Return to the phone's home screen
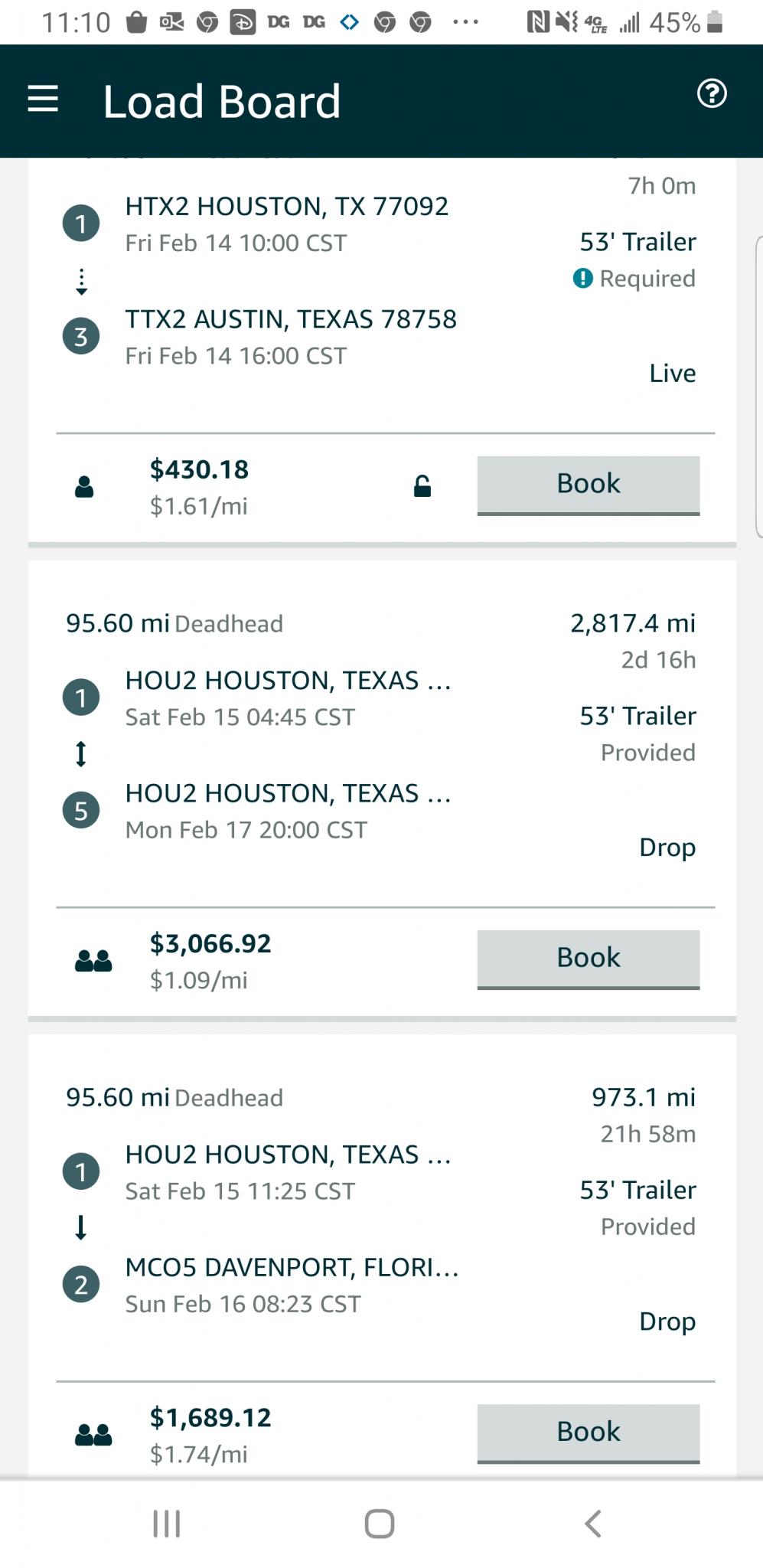 coord(380,1523)
